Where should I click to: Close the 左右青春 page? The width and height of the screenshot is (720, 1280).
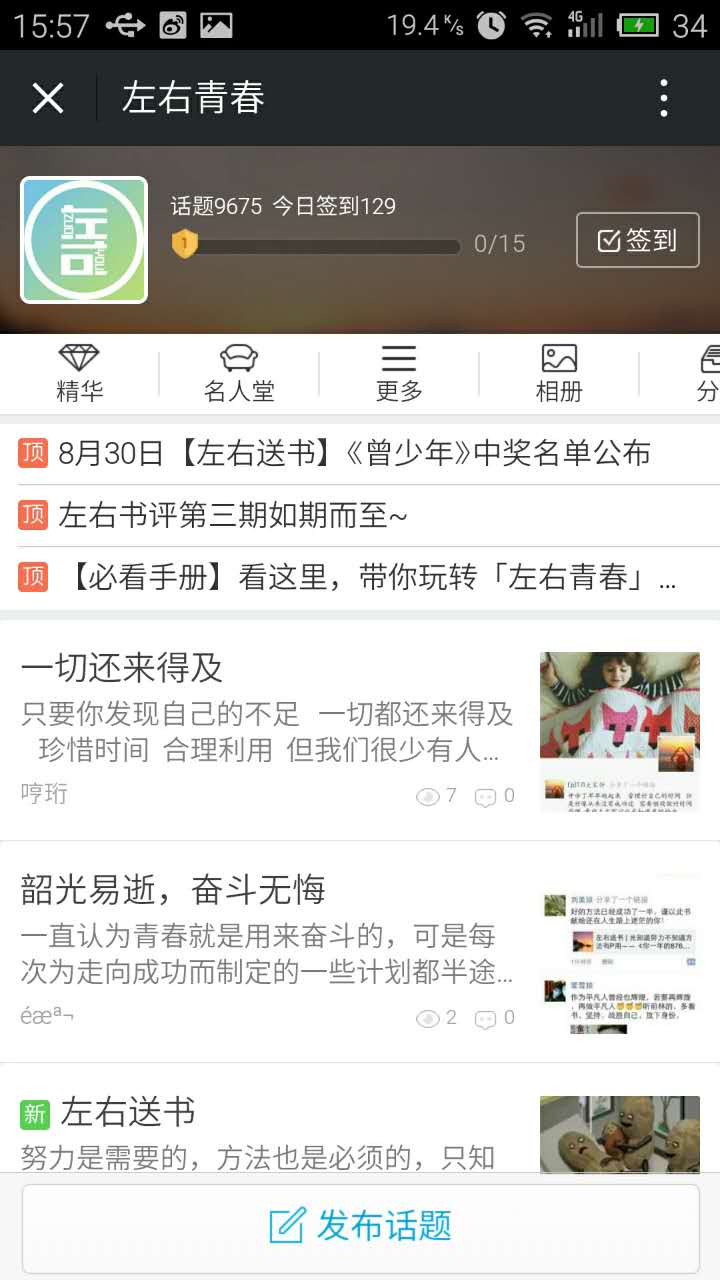48,98
